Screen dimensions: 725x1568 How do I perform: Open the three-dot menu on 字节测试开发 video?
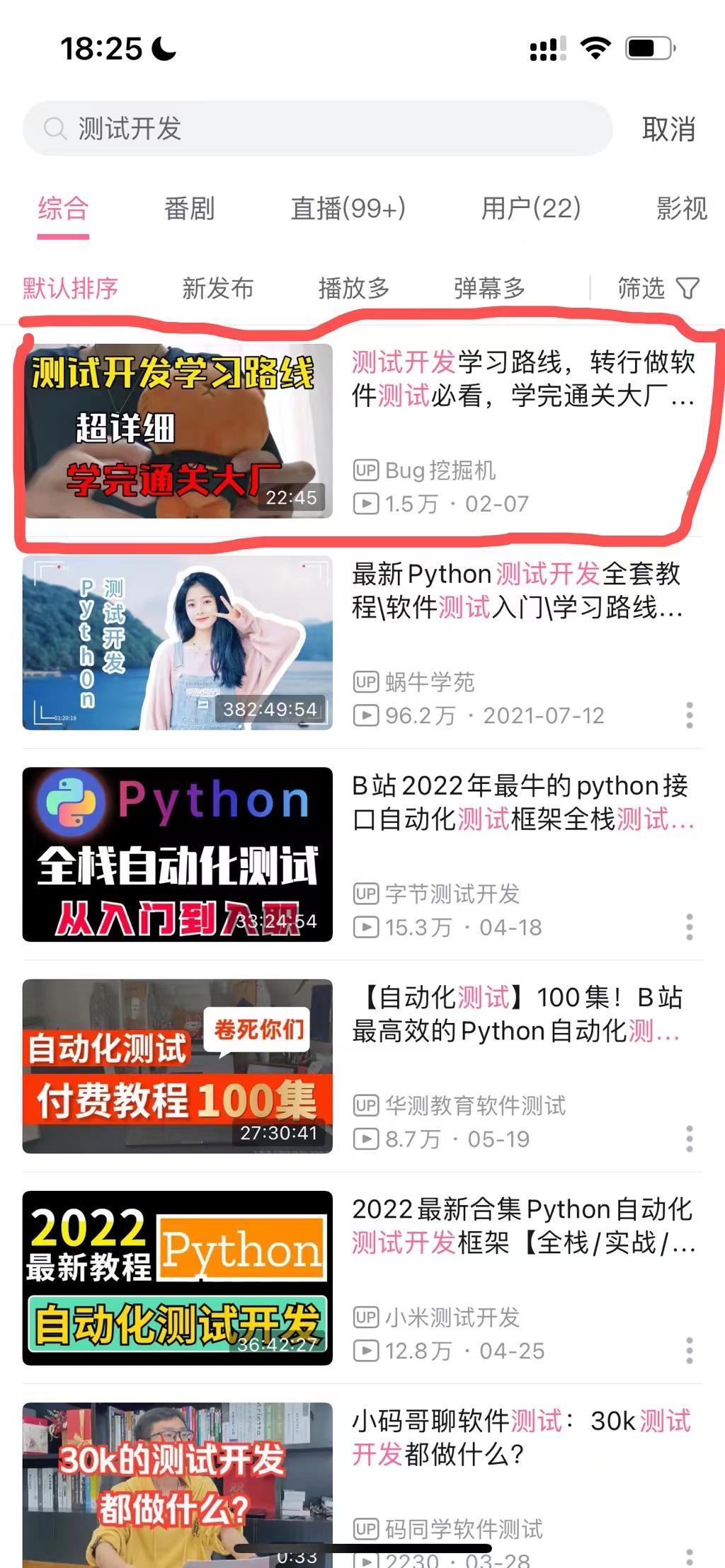click(x=689, y=928)
